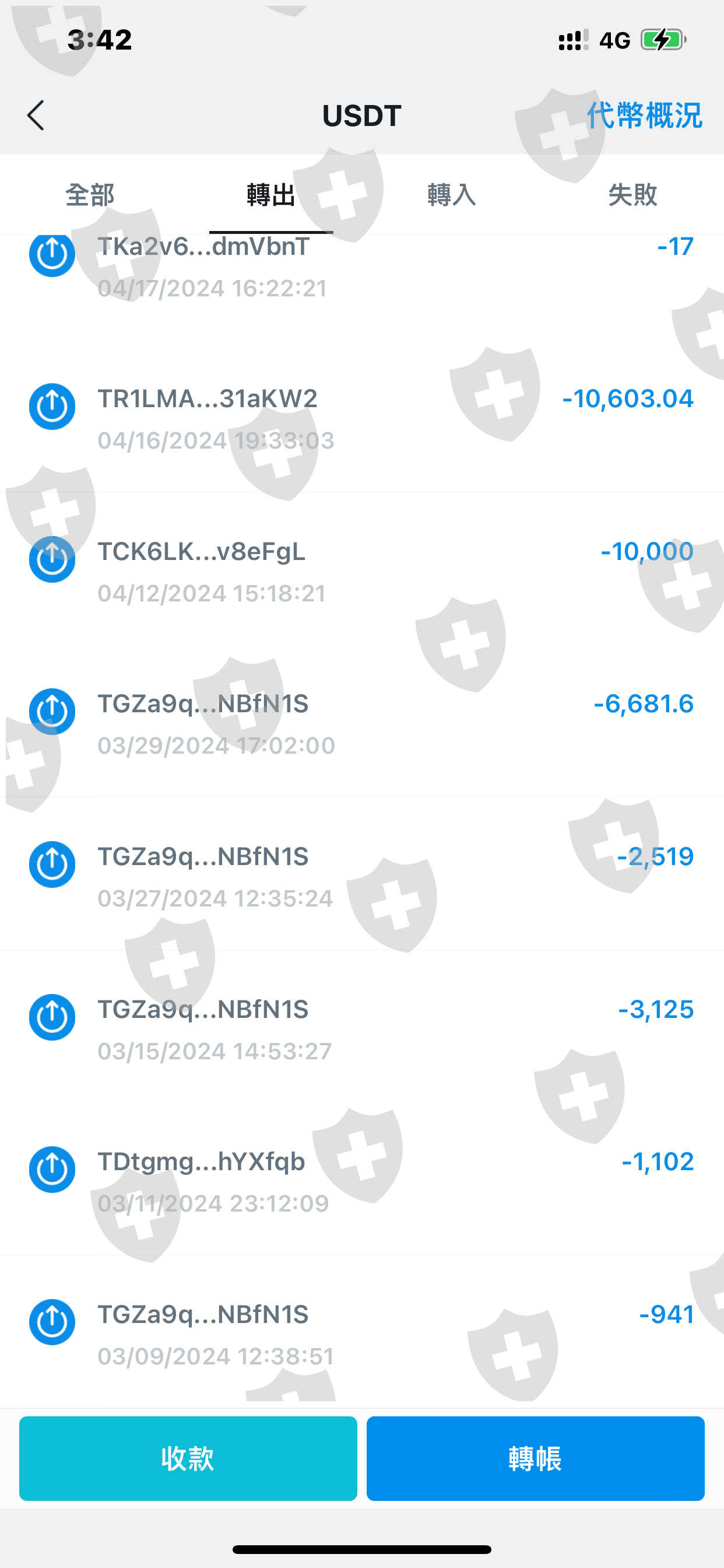Start a transfer with the 轉帳 button
724x1568 pixels.
pyautogui.click(x=535, y=1458)
